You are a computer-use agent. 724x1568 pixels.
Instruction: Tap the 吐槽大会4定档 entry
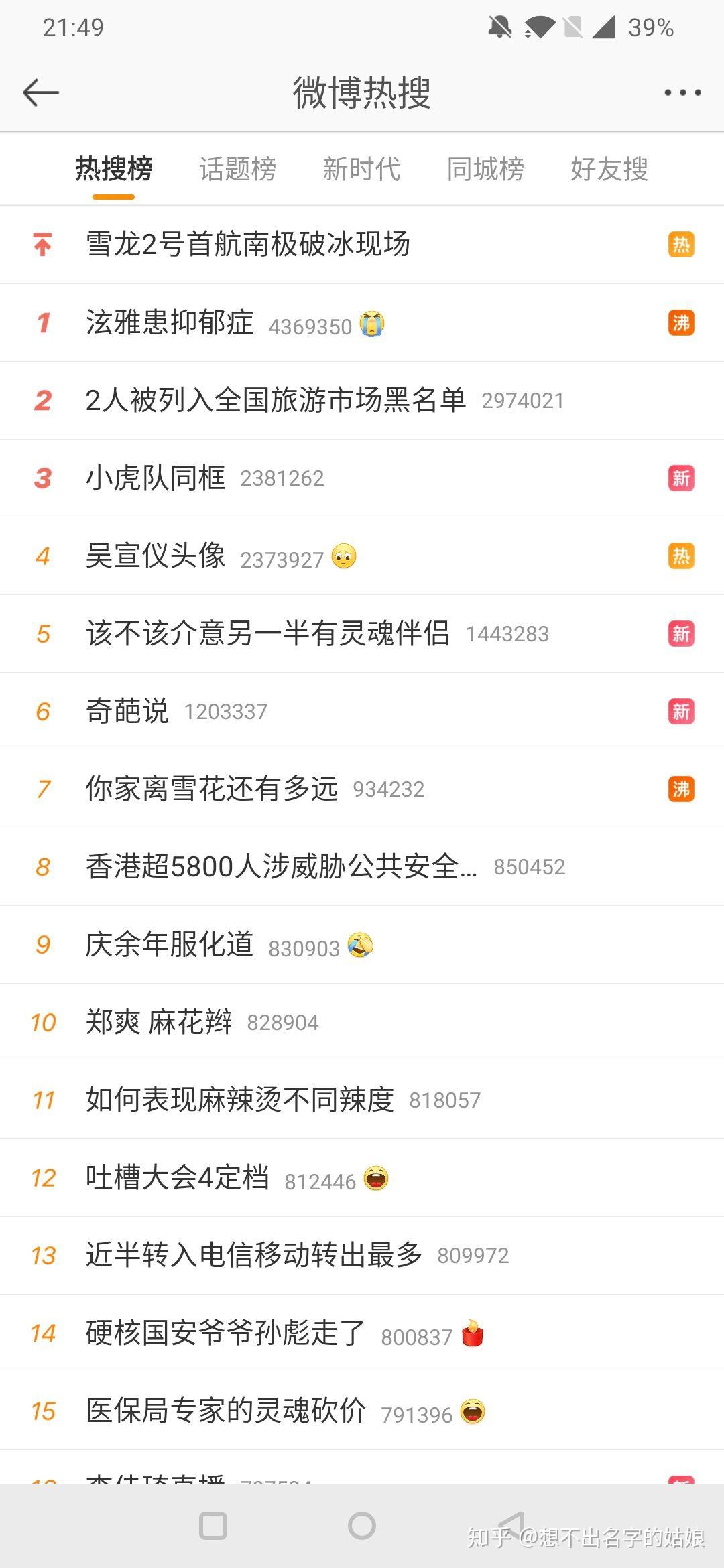click(x=178, y=1177)
